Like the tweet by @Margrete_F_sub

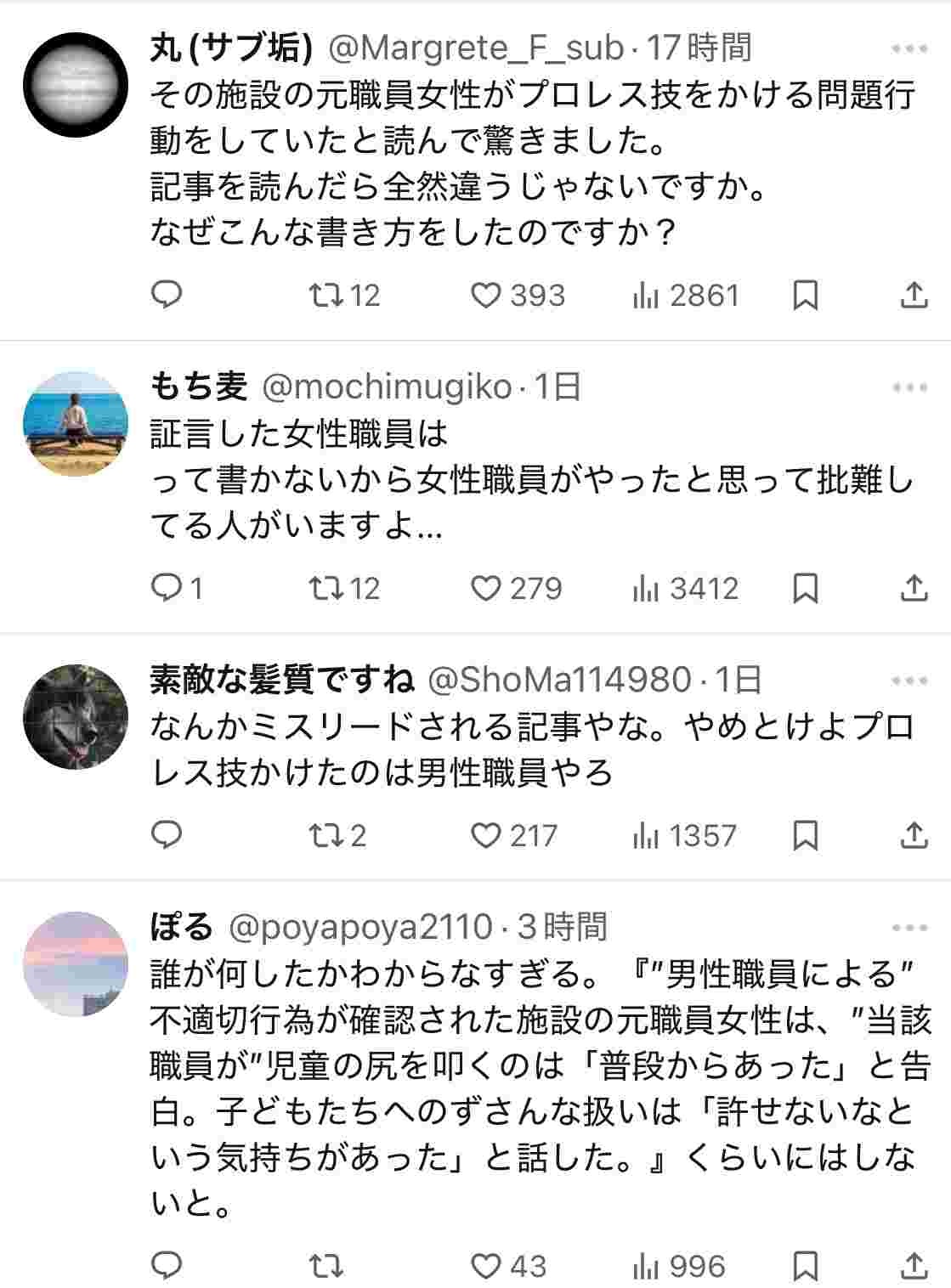point(486,296)
